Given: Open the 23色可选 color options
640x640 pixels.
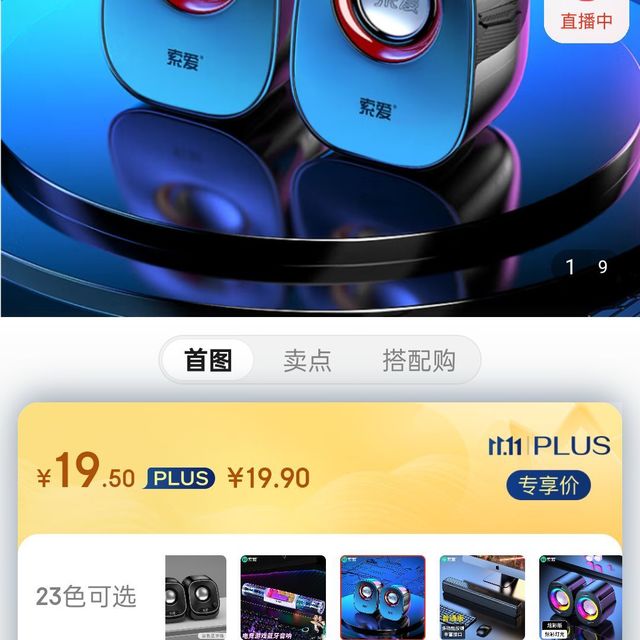Looking at the screenshot, I should (x=86, y=597).
